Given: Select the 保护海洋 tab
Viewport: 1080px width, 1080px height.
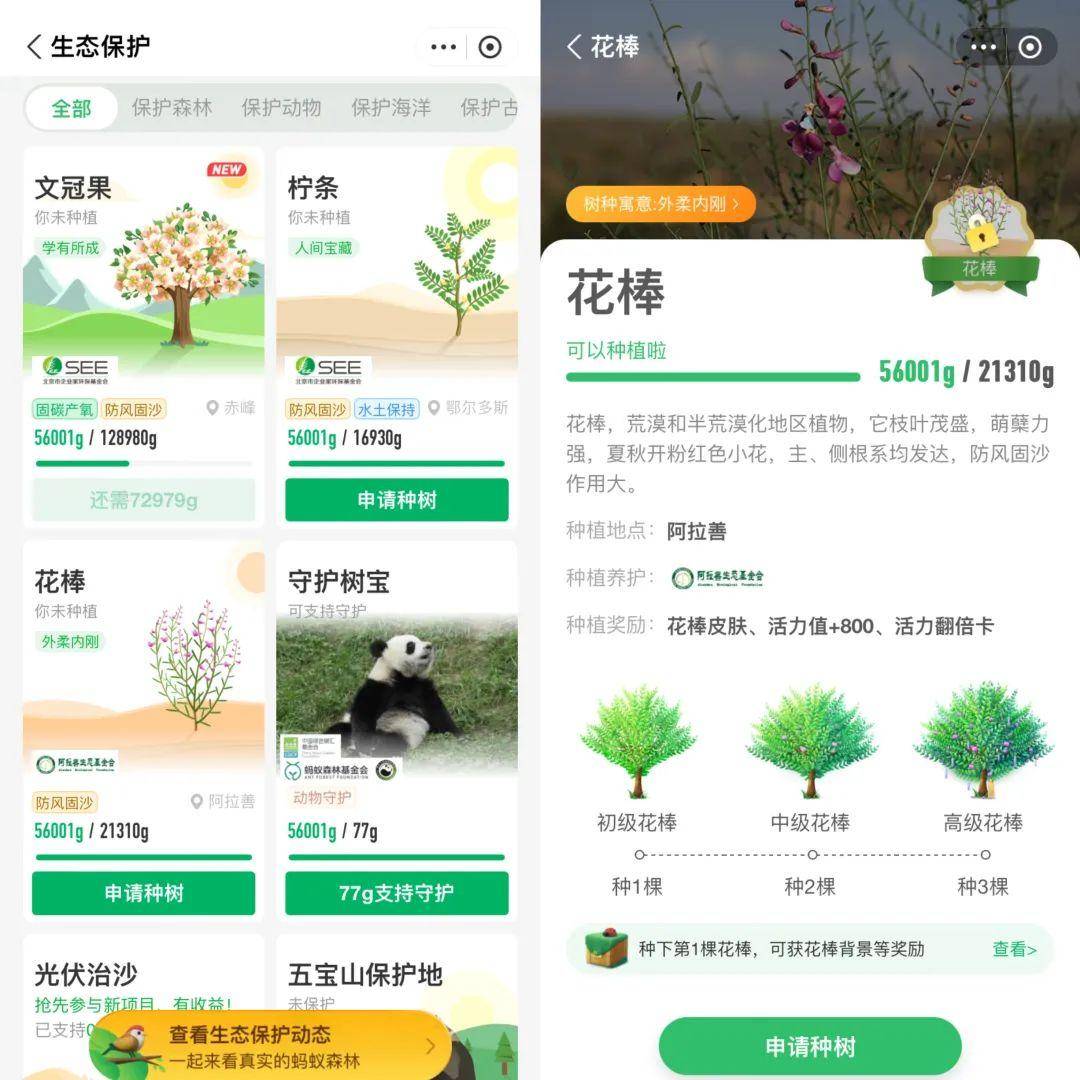Looking at the screenshot, I should click(x=391, y=108).
